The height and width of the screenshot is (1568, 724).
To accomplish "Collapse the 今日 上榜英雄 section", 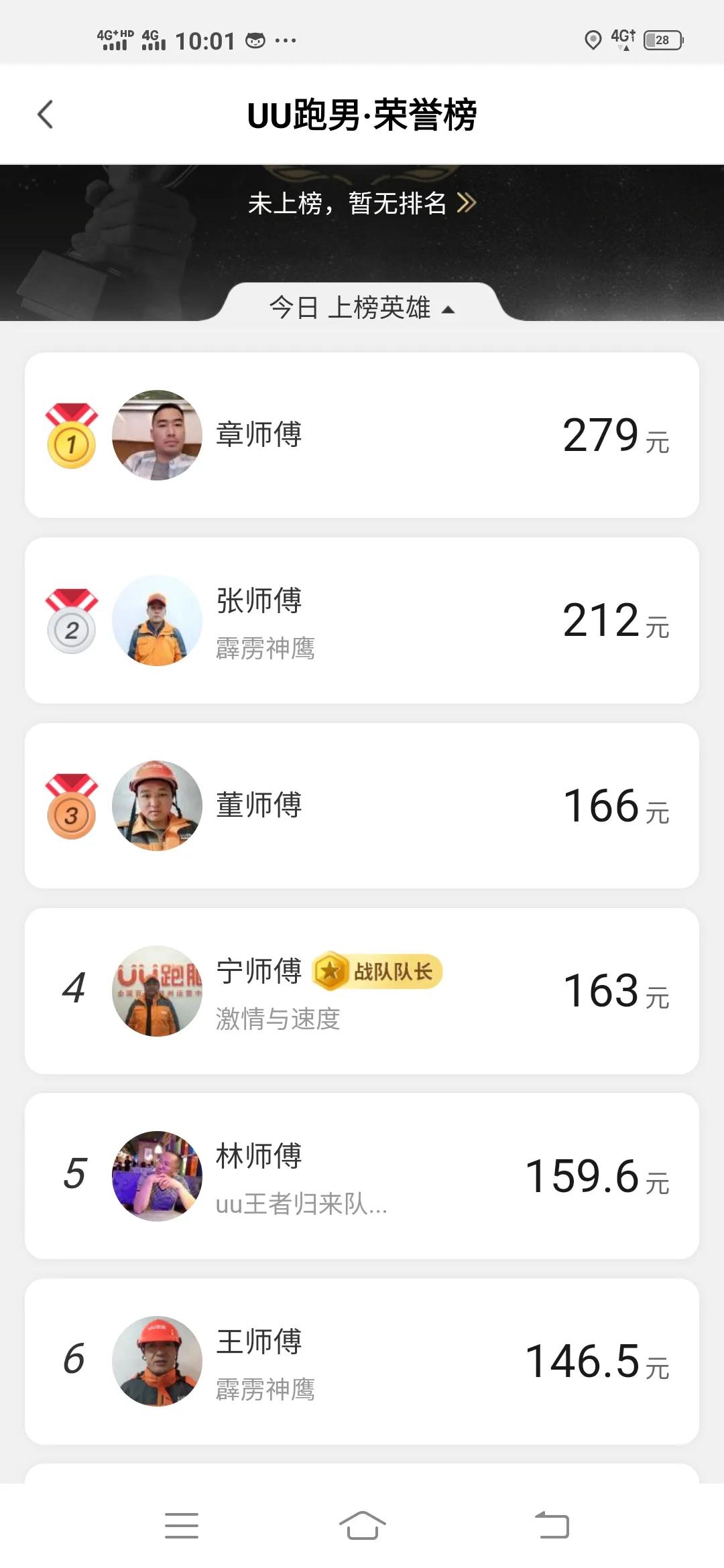I will (449, 309).
